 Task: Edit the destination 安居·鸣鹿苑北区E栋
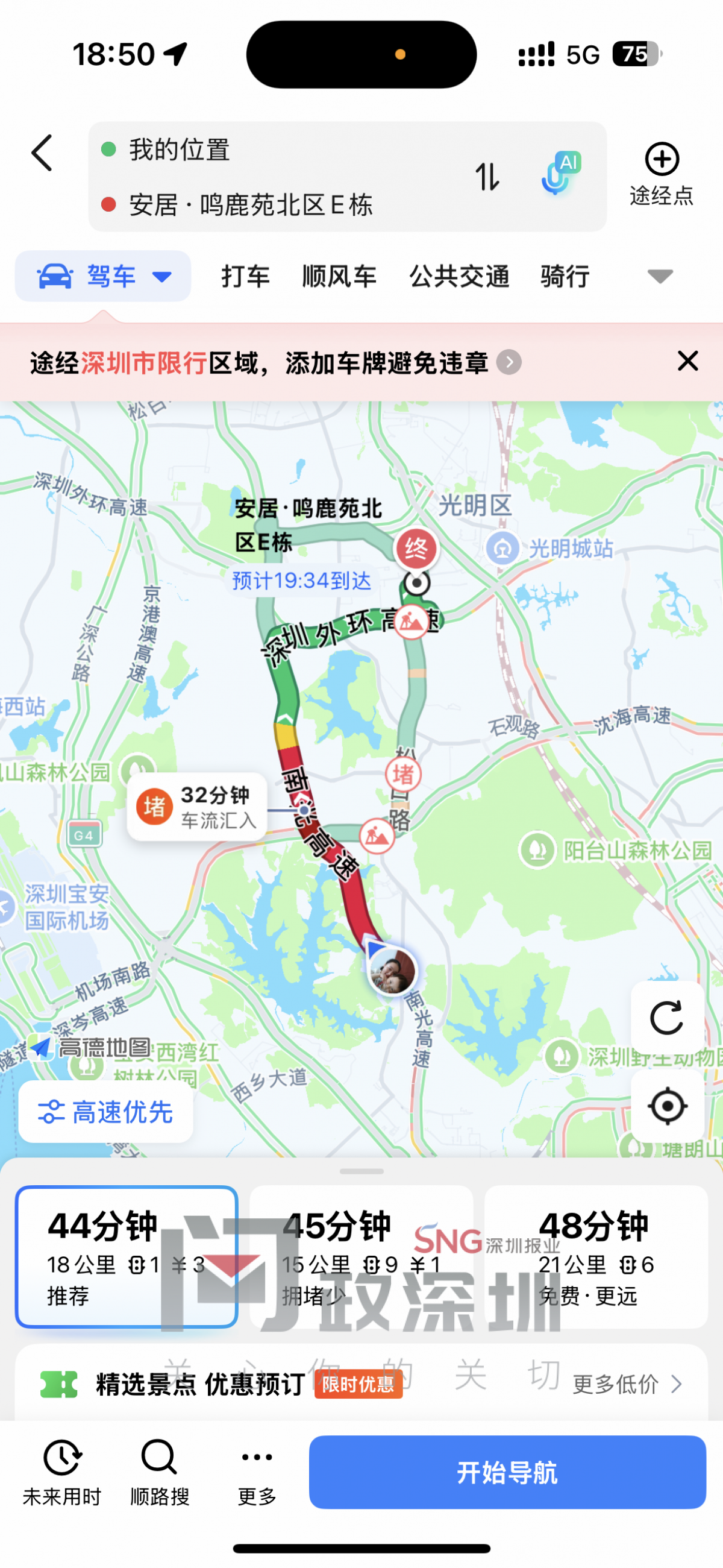(x=251, y=205)
